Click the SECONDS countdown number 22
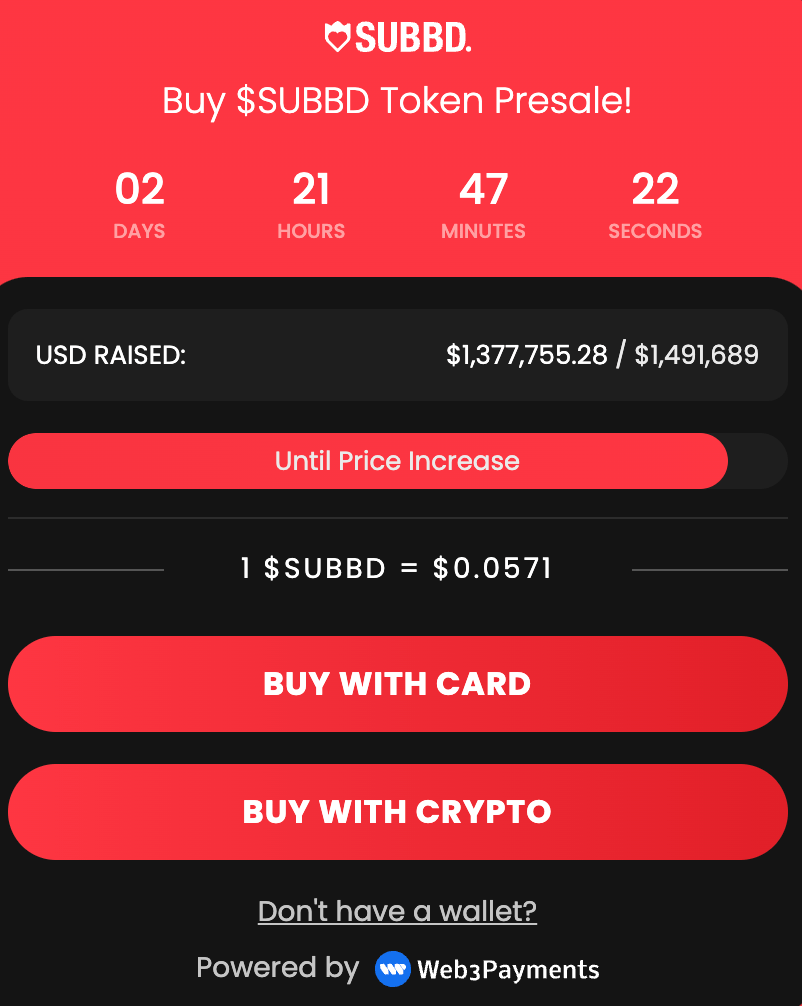Image resolution: width=802 pixels, height=1006 pixels. coord(655,190)
